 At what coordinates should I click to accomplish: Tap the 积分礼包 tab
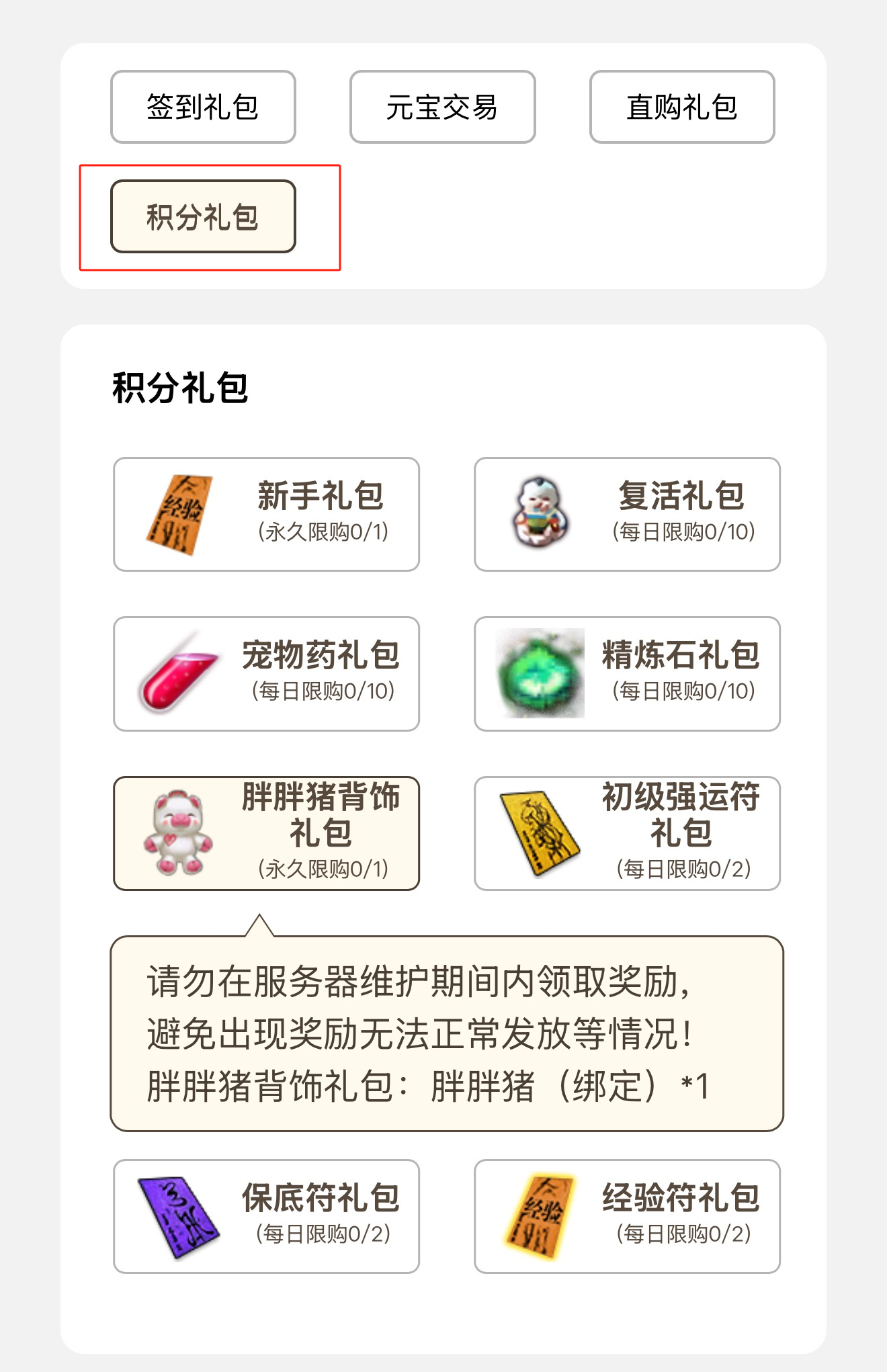pyautogui.click(x=203, y=216)
